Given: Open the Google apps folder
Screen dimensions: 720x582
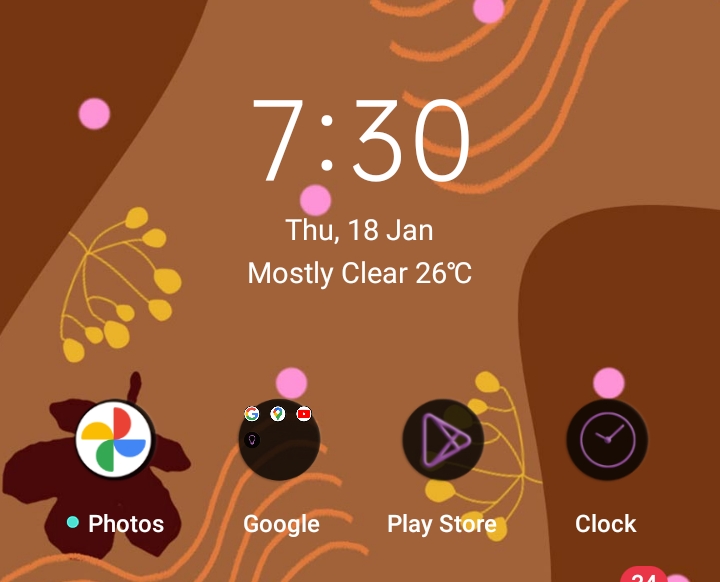Looking at the screenshot, I should coord(279,441).
